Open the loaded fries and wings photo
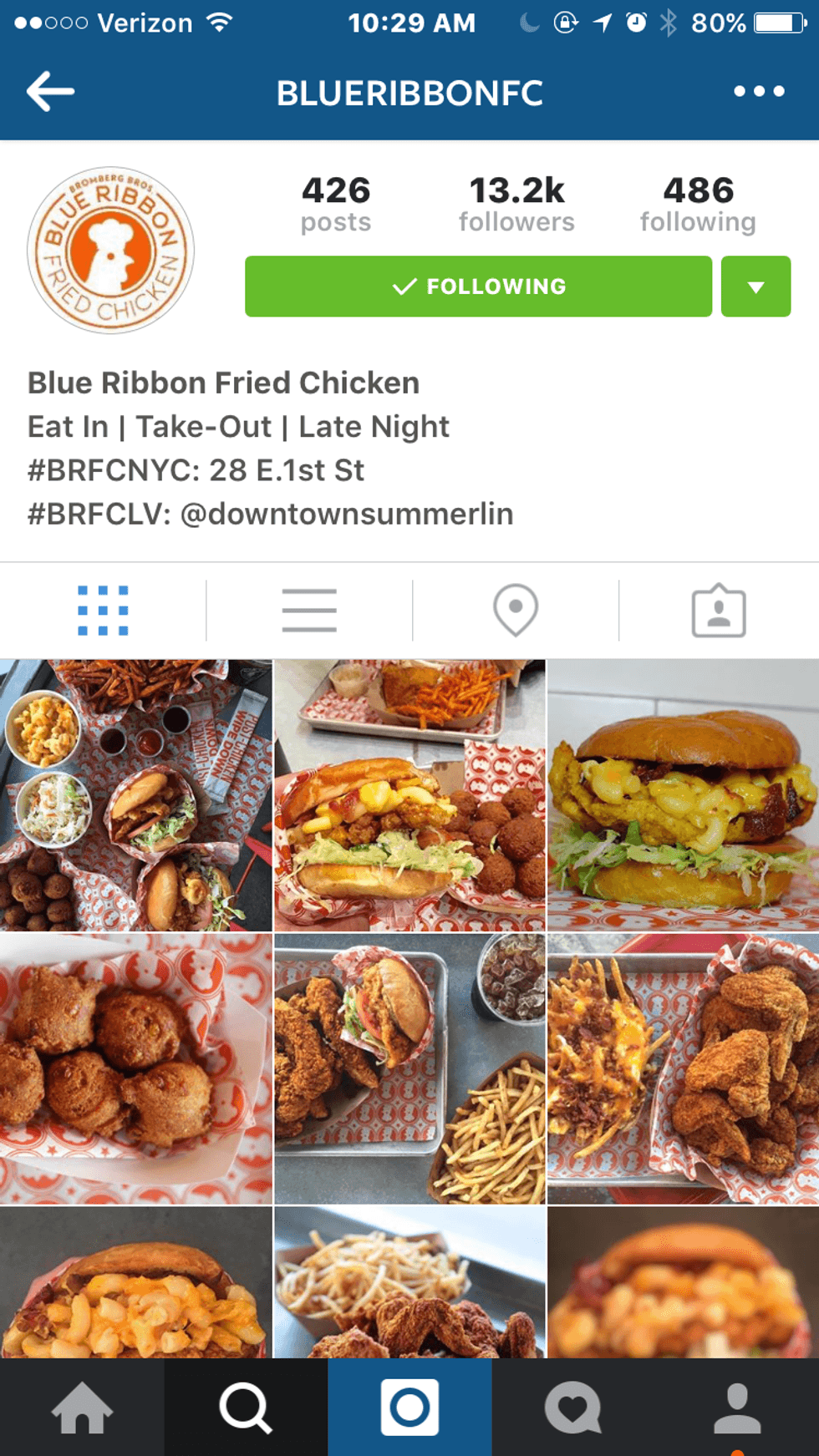819x1456 pixels. 683,1068
